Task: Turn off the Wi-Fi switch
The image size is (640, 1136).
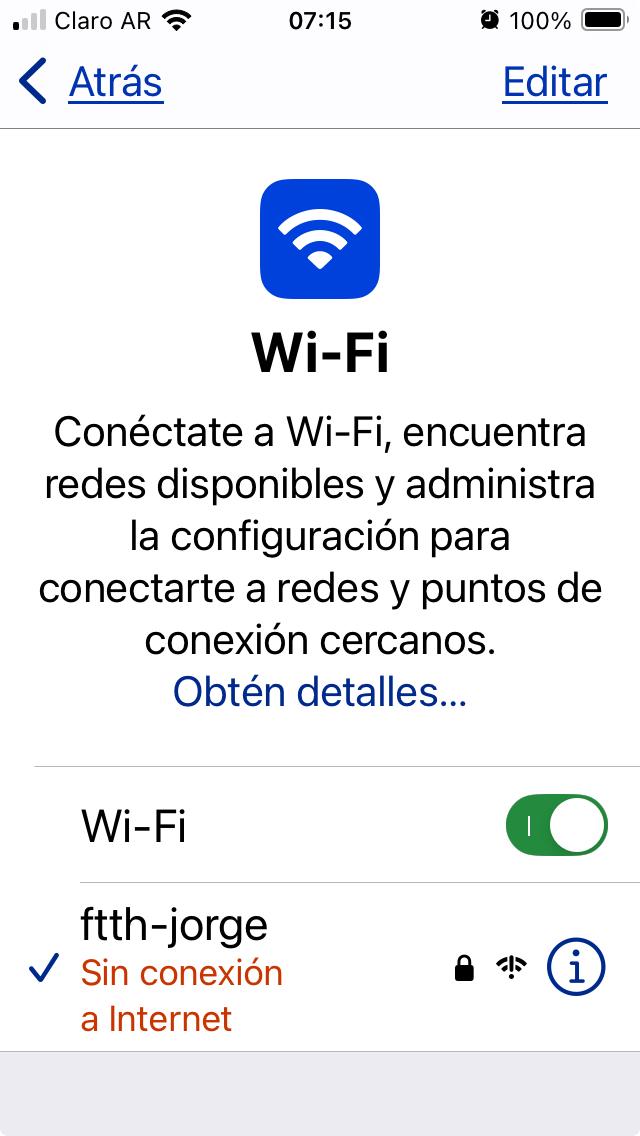Action: (556, 825)
